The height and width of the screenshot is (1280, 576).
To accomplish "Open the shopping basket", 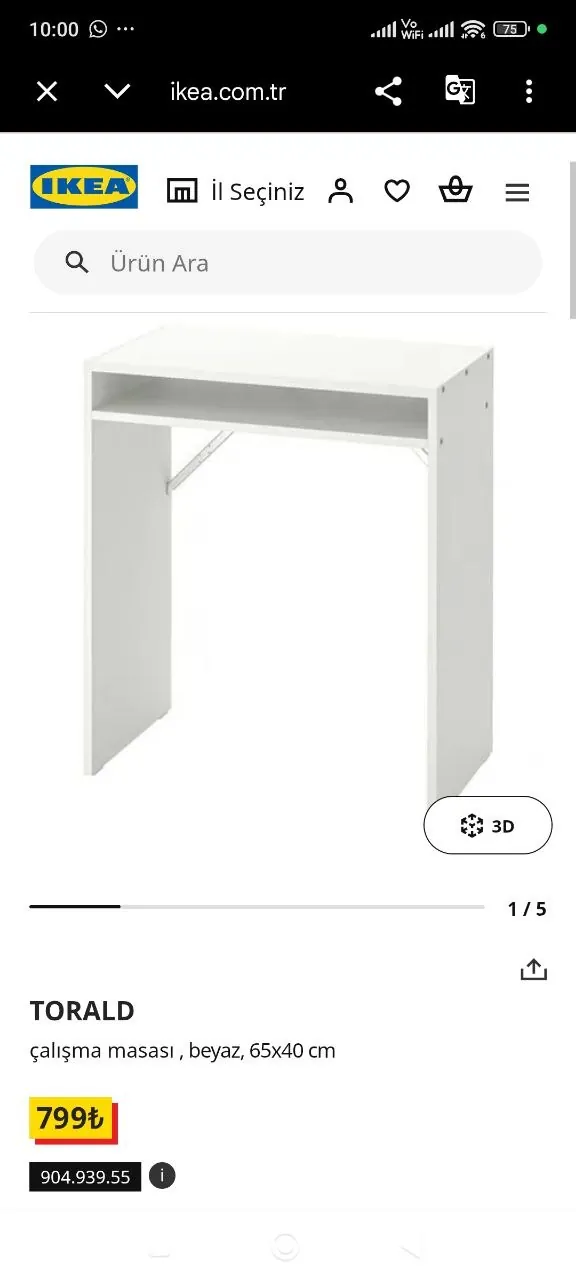I will pyautogui.click(x=456, y=190).
